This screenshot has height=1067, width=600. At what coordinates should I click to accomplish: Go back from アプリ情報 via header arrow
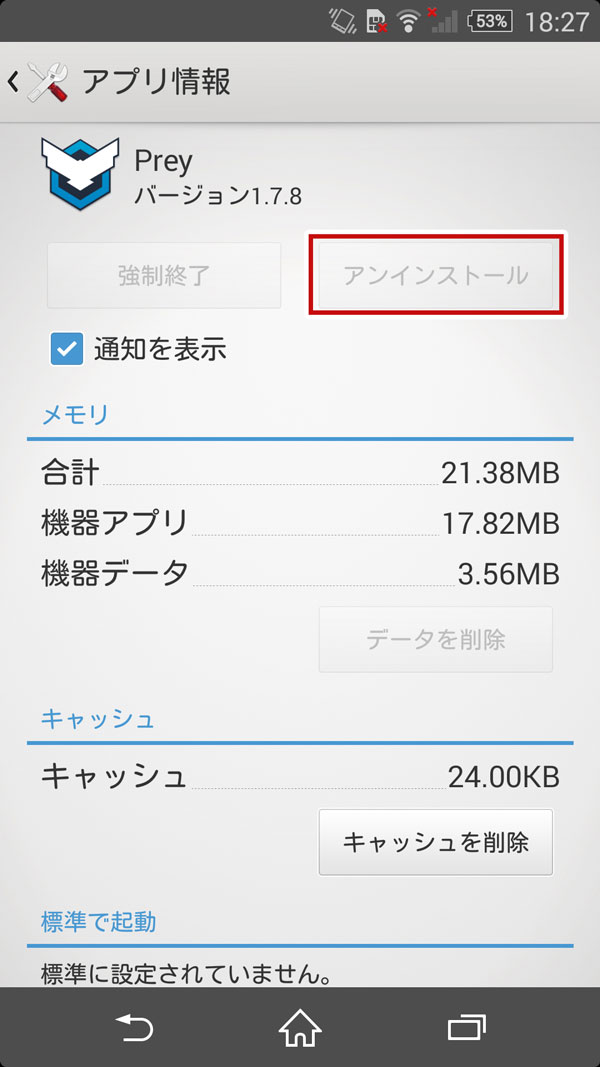tap(14, 82)
